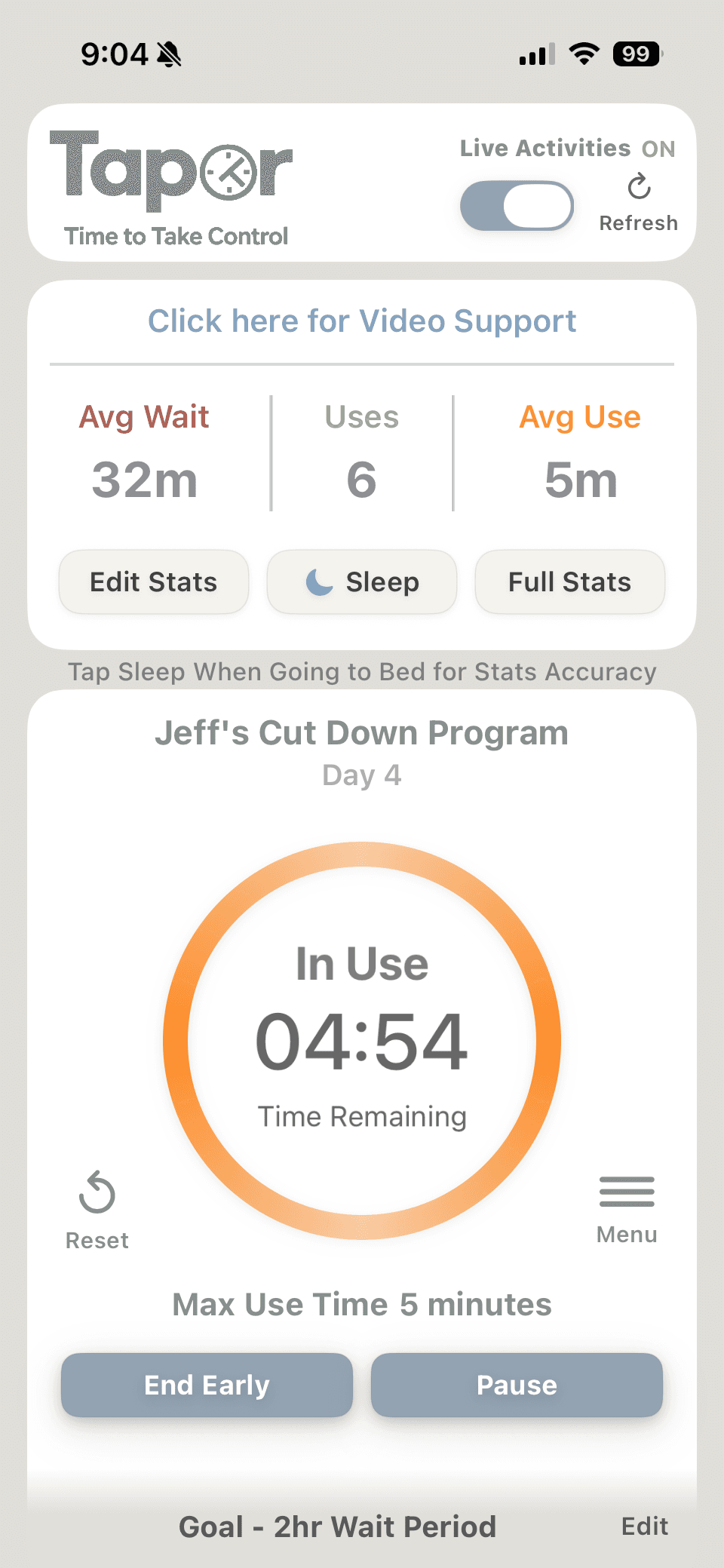This screenshot has height=1568, width=724.
Task: Refresh the live activities
Action: point(639,201)
